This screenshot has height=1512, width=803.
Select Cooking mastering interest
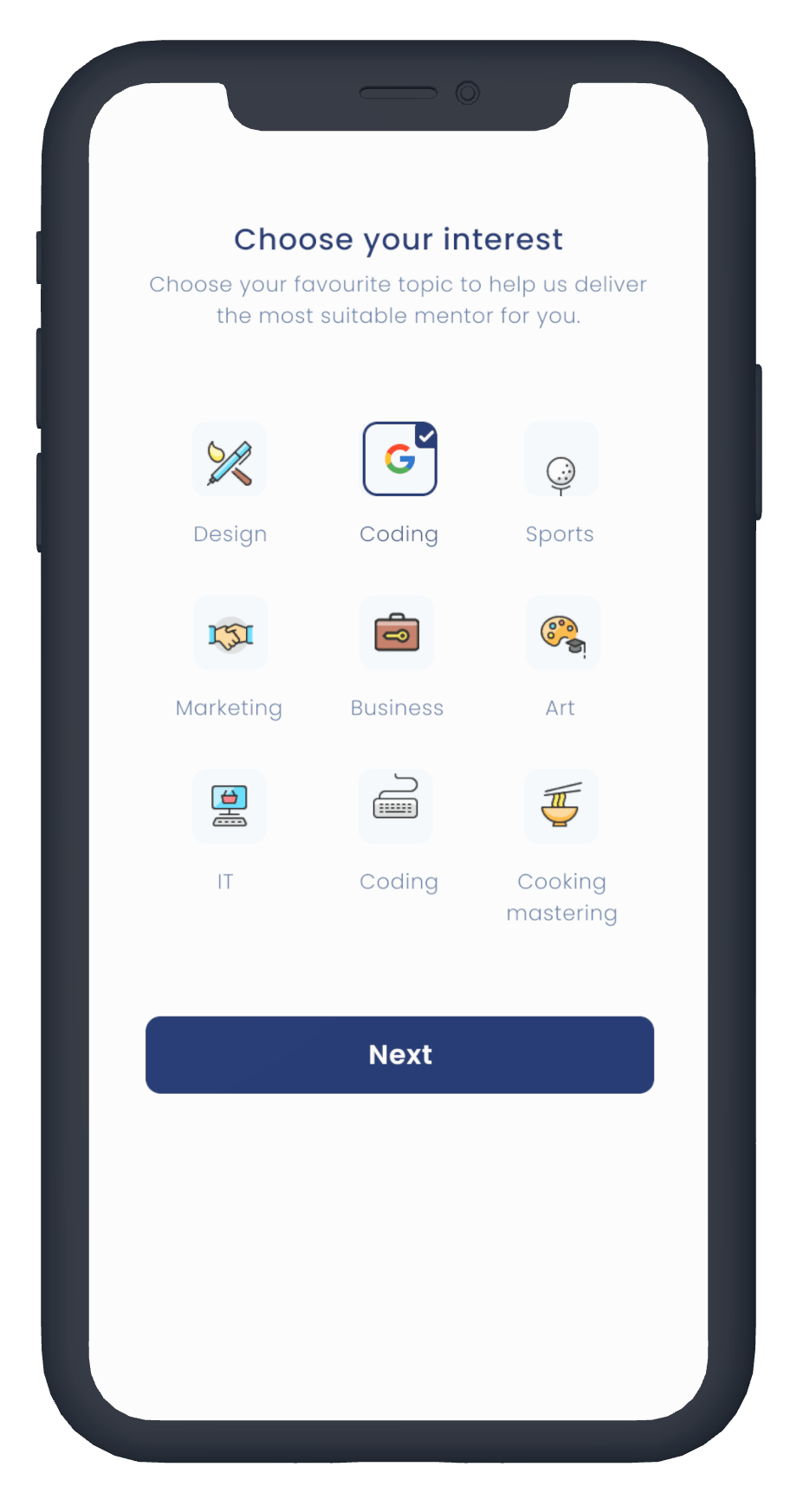pos(561,806)
